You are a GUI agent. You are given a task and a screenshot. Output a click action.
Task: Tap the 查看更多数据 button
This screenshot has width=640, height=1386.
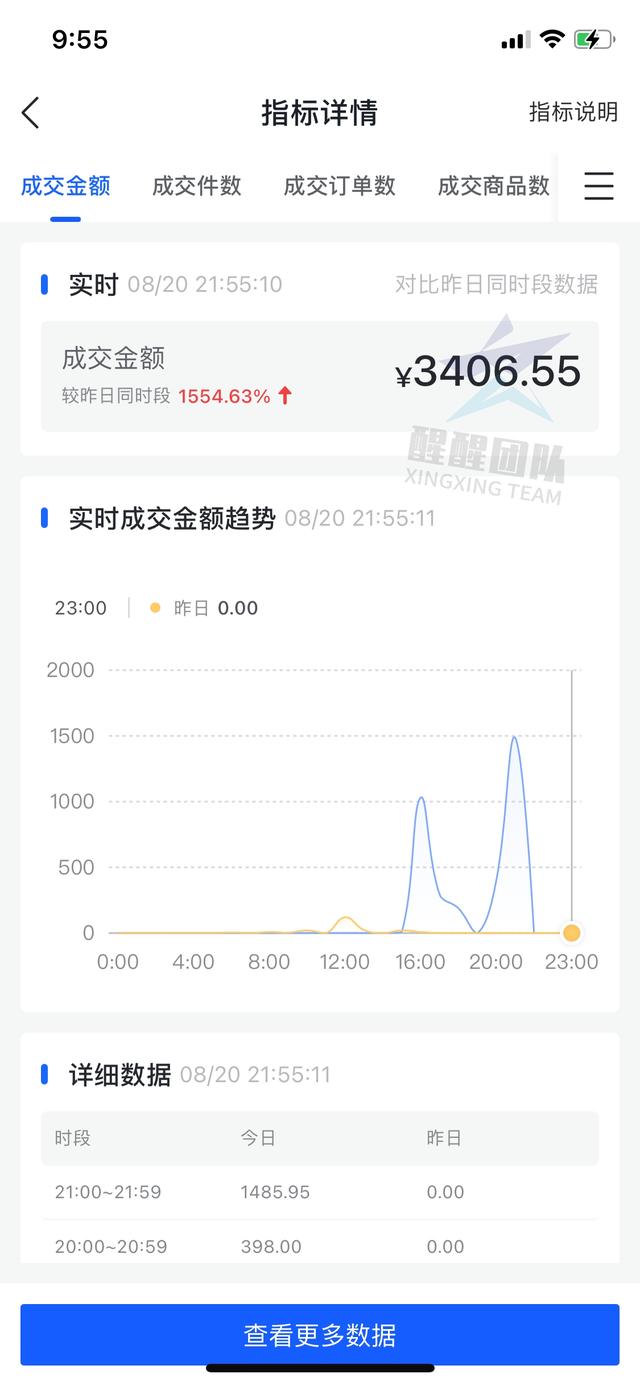point(320,1334)
